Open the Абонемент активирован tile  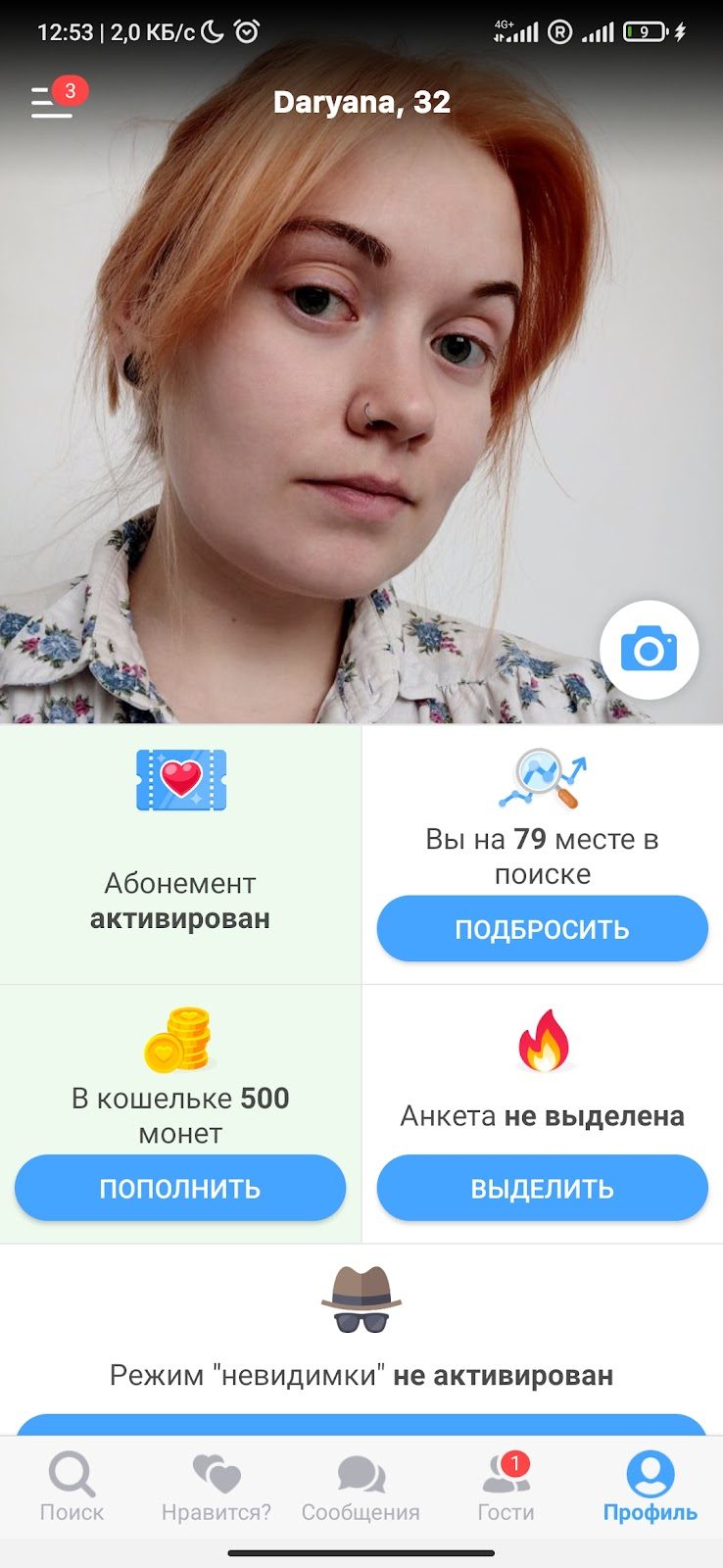[x=180, y=853]
